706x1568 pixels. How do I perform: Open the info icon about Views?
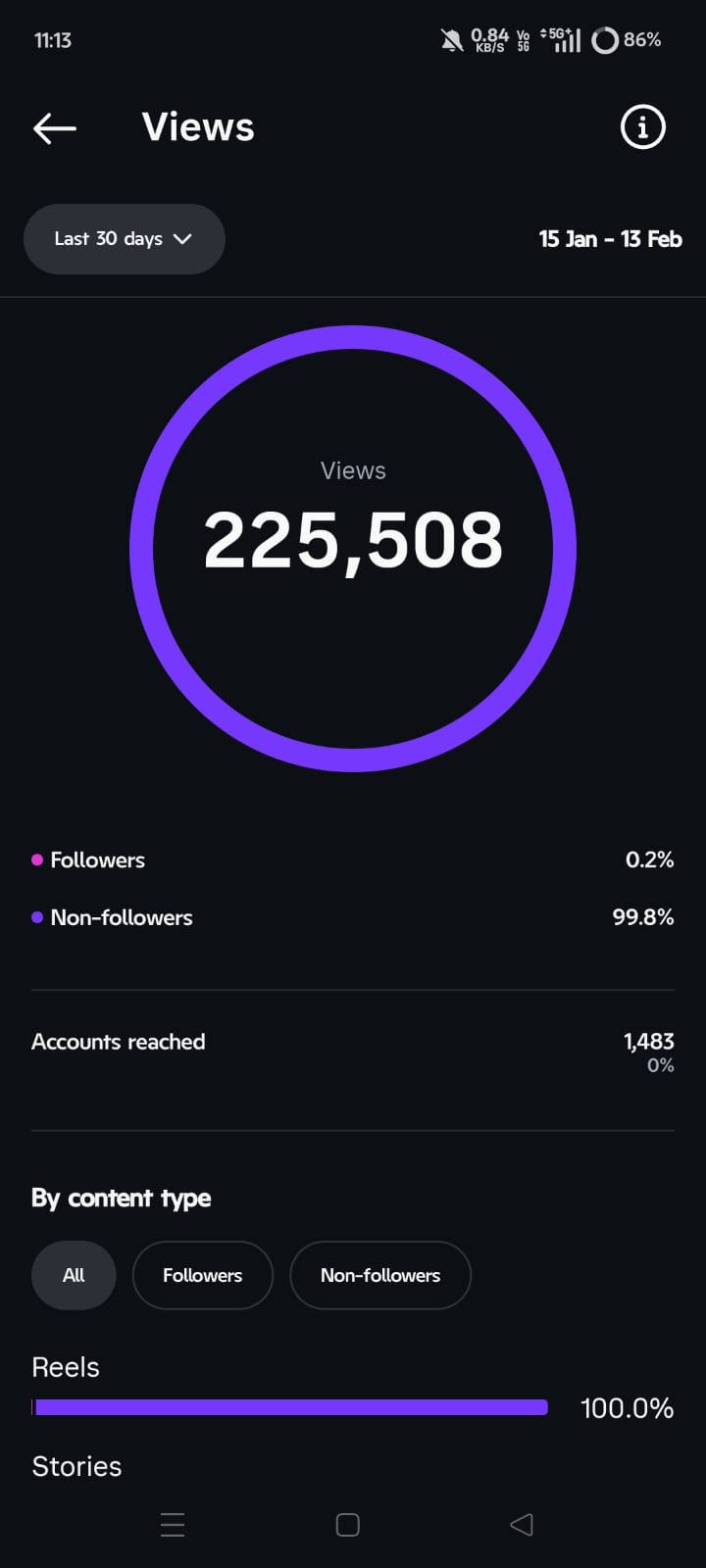642,127
